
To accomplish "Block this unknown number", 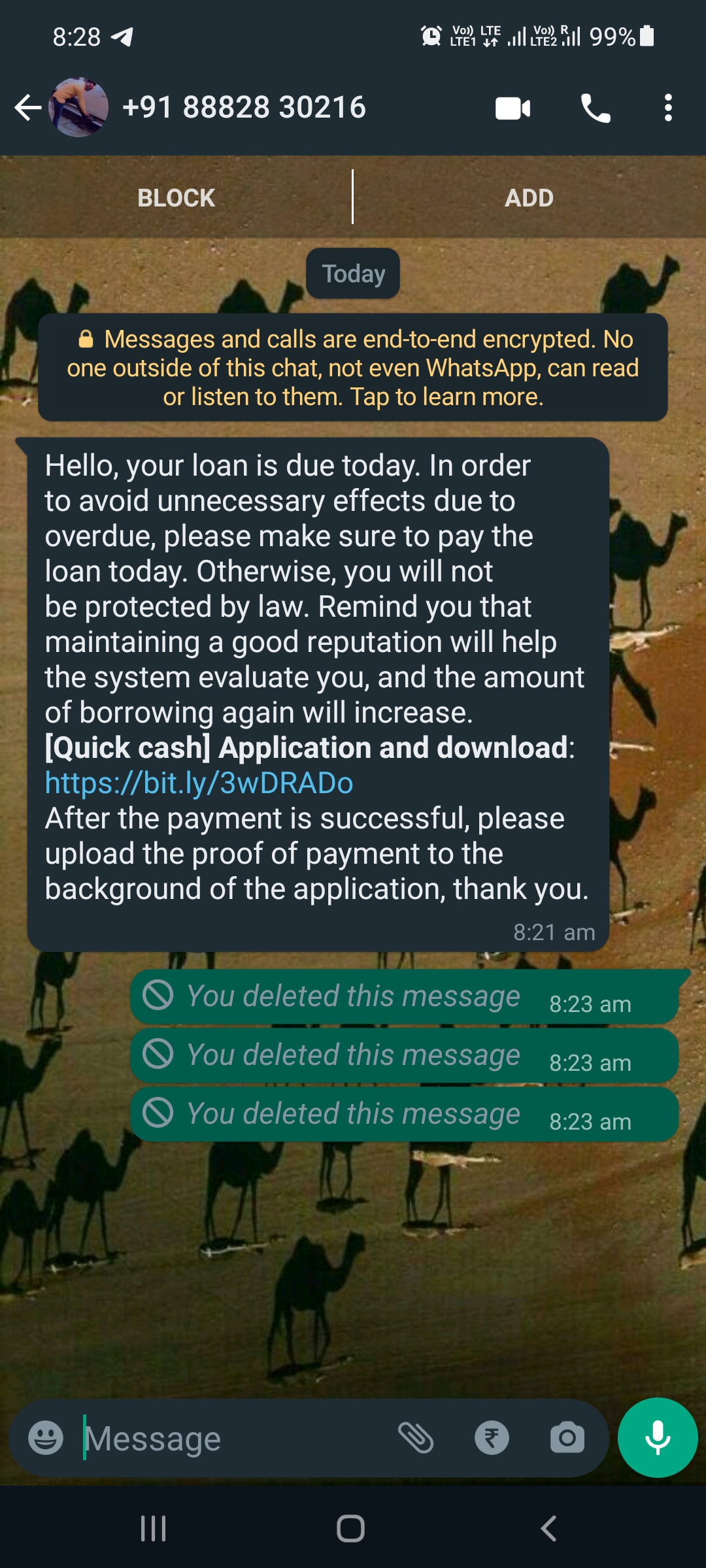I will tap(176, 198).
